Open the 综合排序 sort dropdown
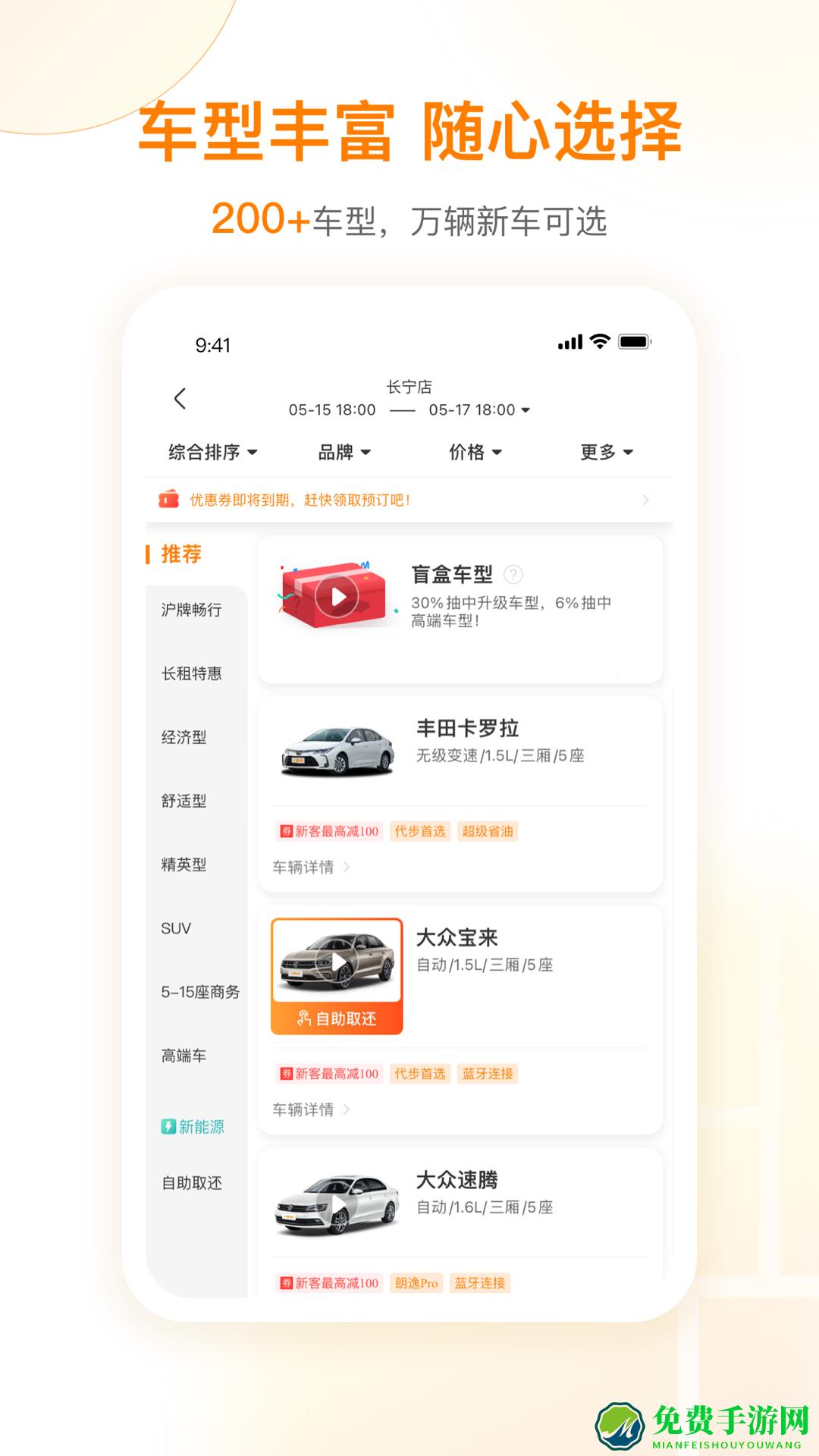819x1456 pixels. [209, 451]
